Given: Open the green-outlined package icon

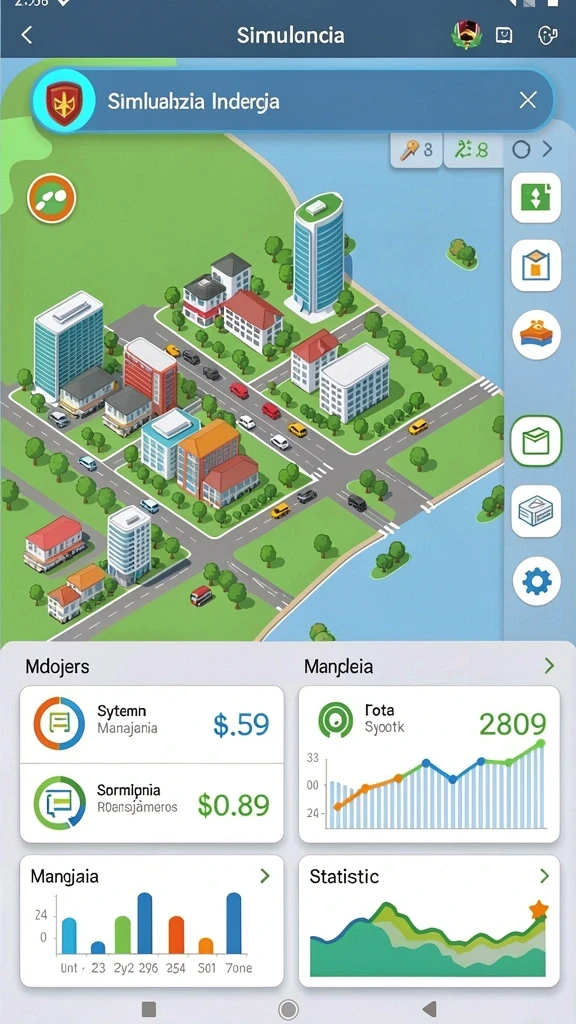Looking at the screenshot, I should click(x=536, y=441).
